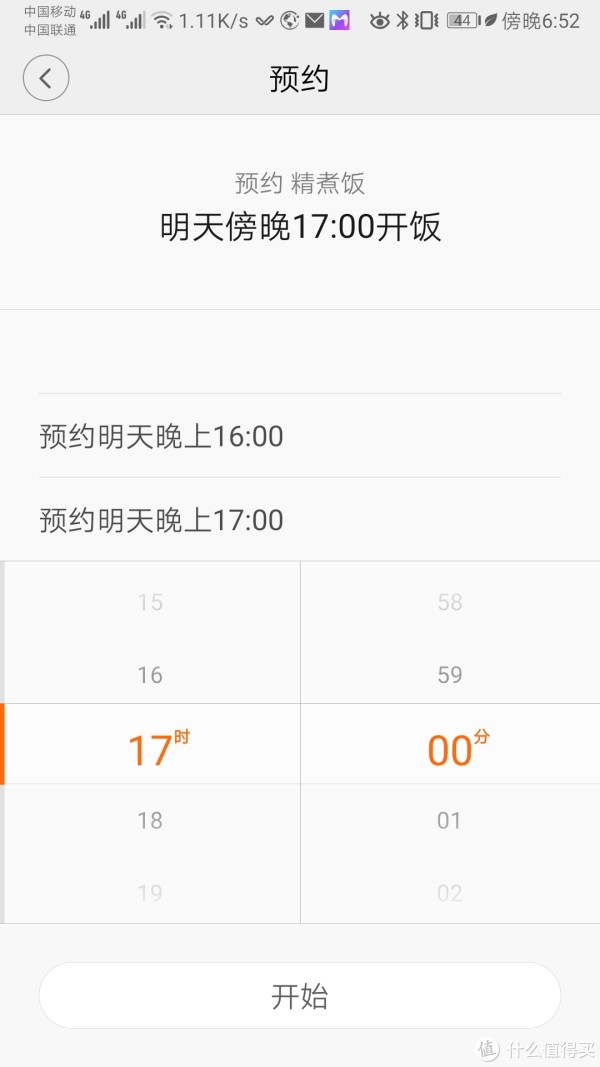Pick hour 15 in the time picker

pos(150,602)
